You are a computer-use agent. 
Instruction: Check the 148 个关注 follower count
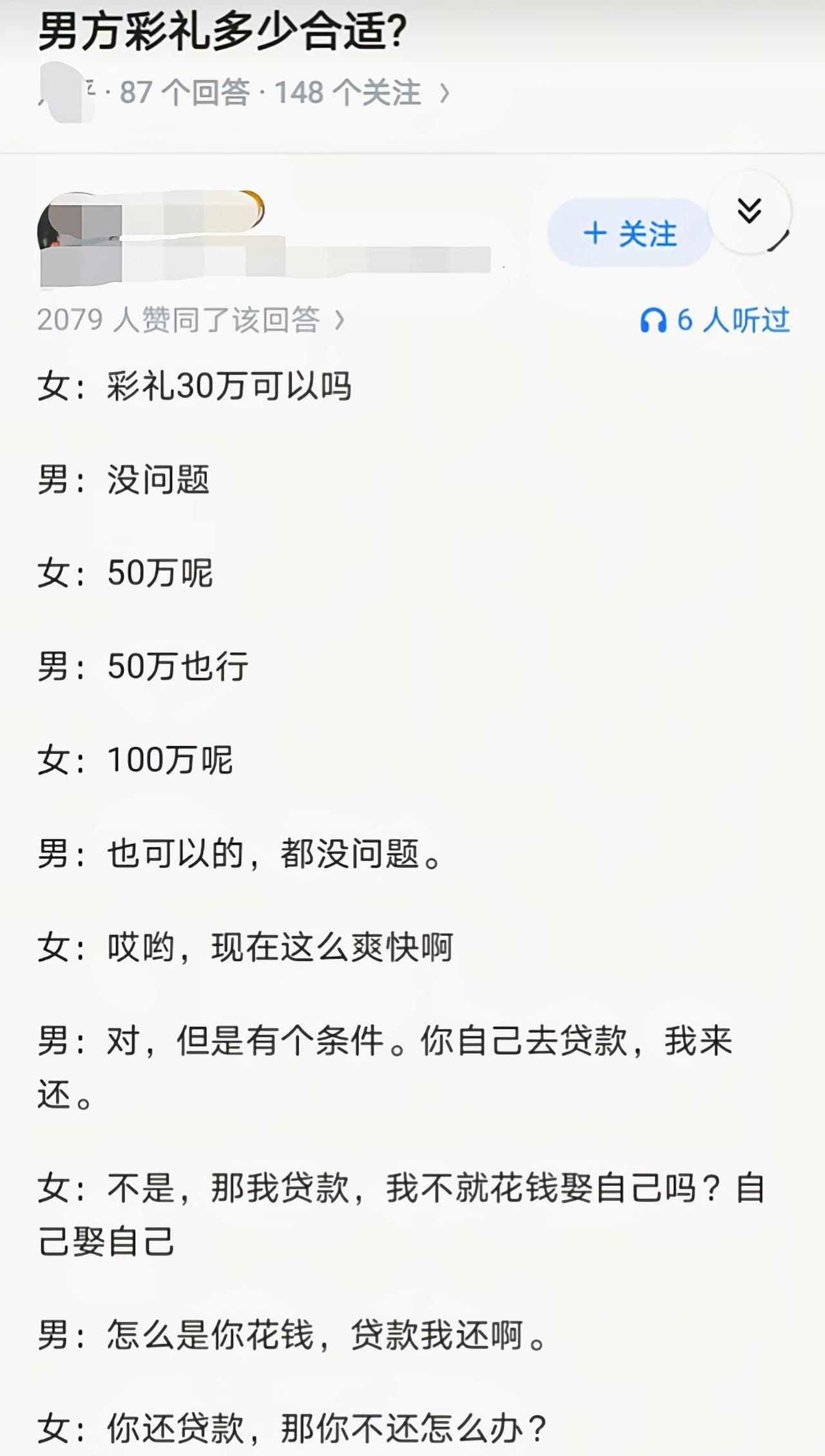345,92
